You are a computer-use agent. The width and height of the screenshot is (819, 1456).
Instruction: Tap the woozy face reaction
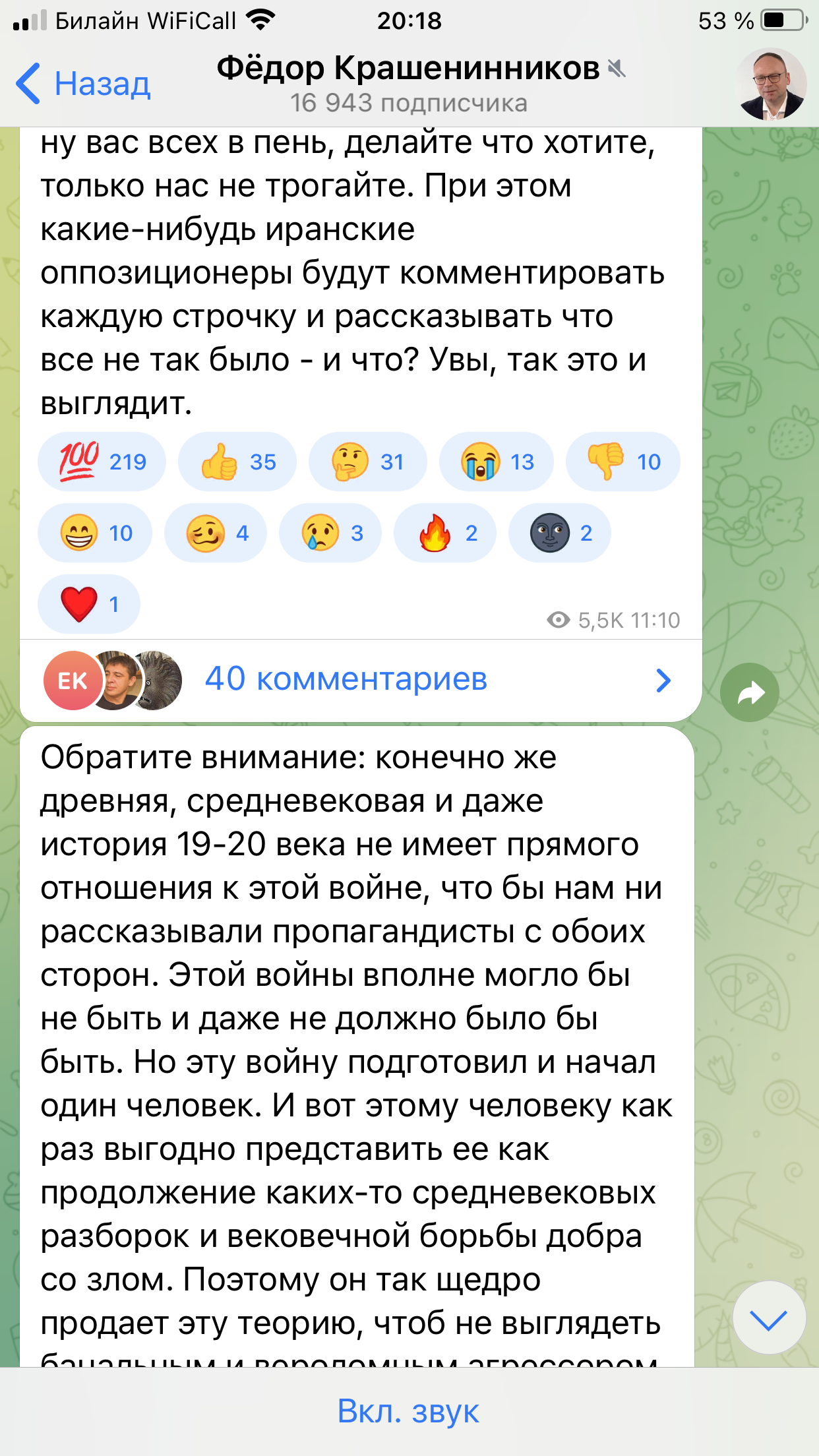[x=216, y=533]
